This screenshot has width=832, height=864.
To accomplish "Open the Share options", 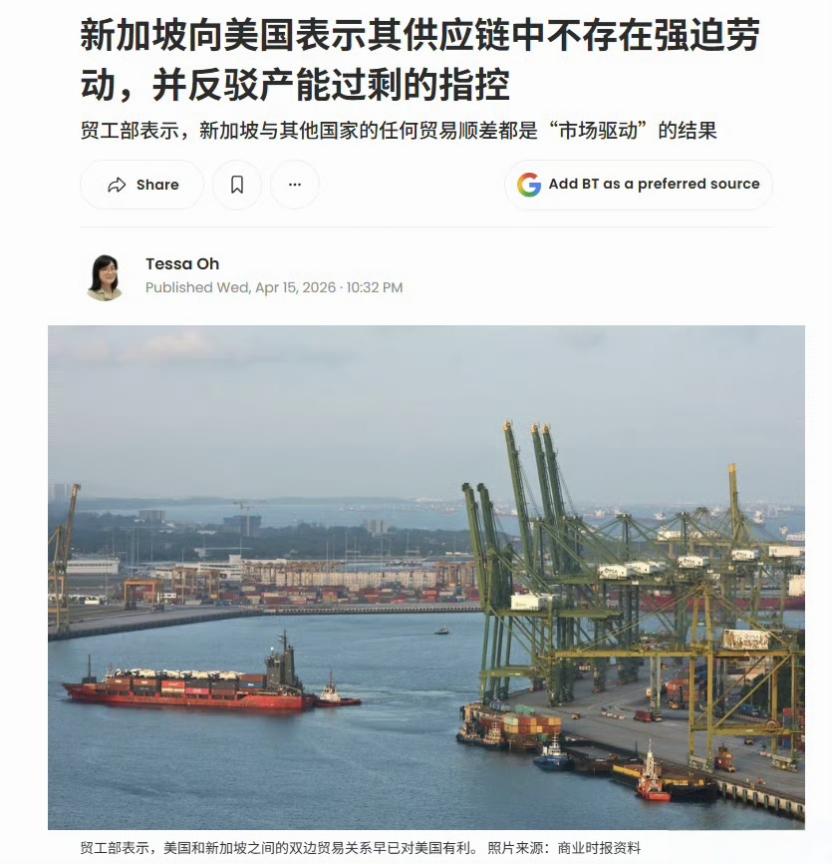I will tap(141, 185).
